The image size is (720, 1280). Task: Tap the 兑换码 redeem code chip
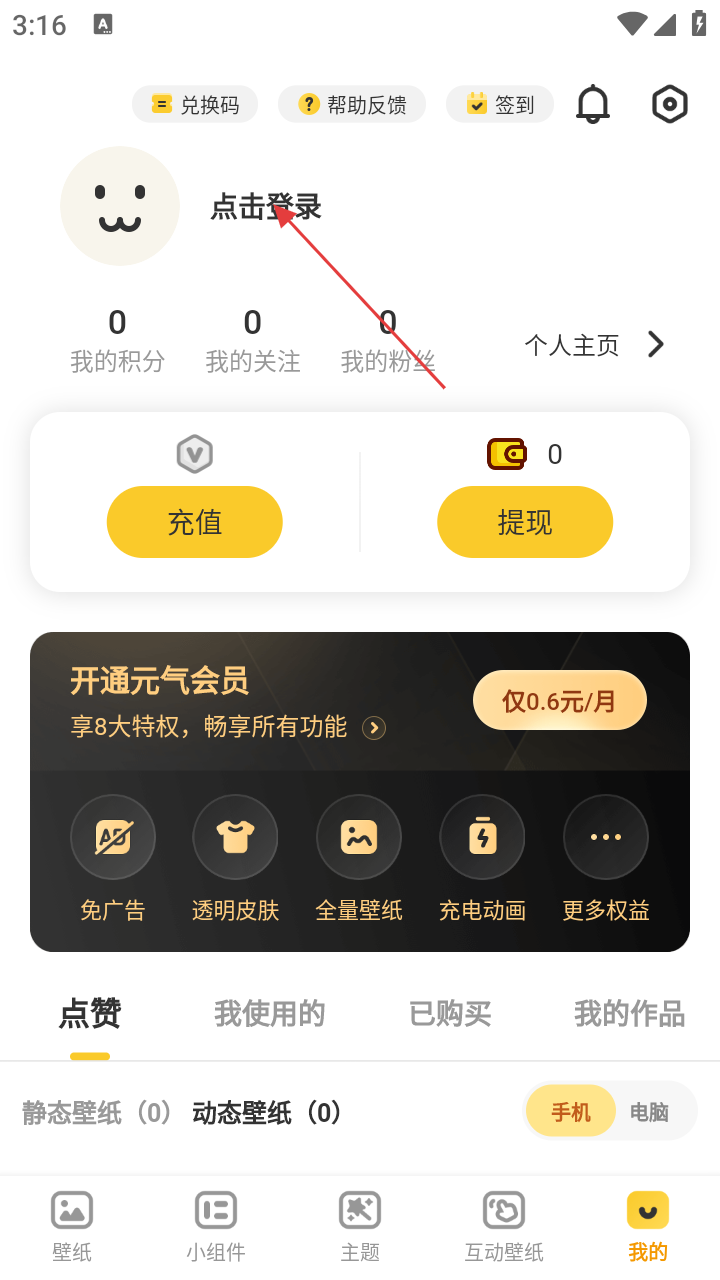pos(195,104)
